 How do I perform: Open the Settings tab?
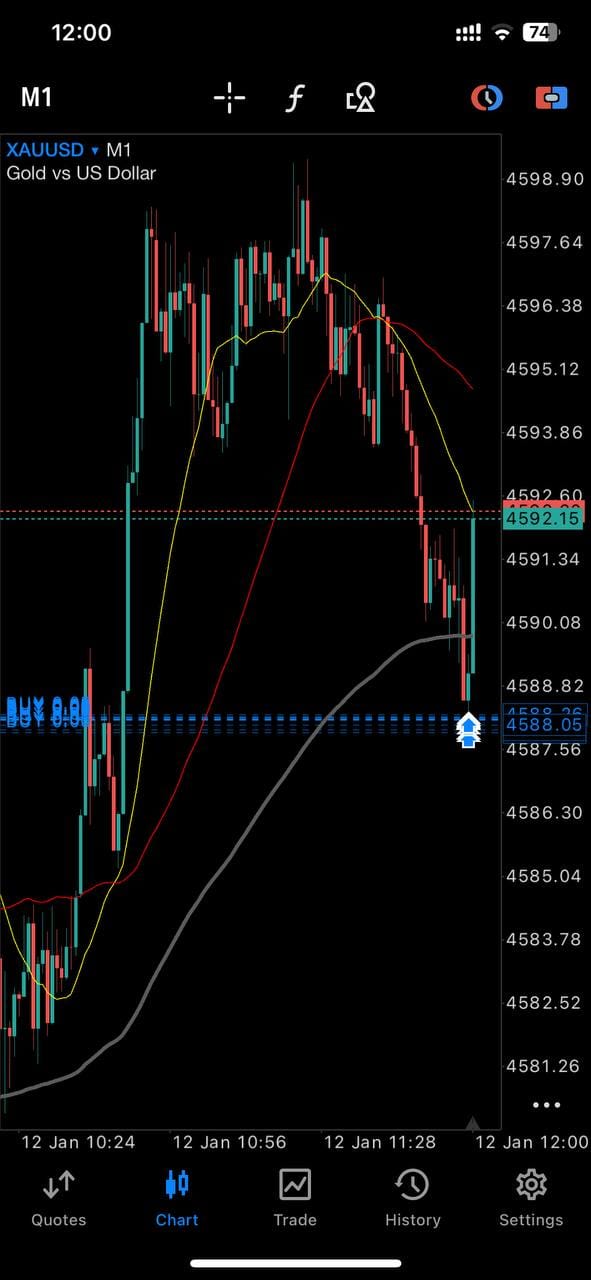click(x=531, y=1198)
